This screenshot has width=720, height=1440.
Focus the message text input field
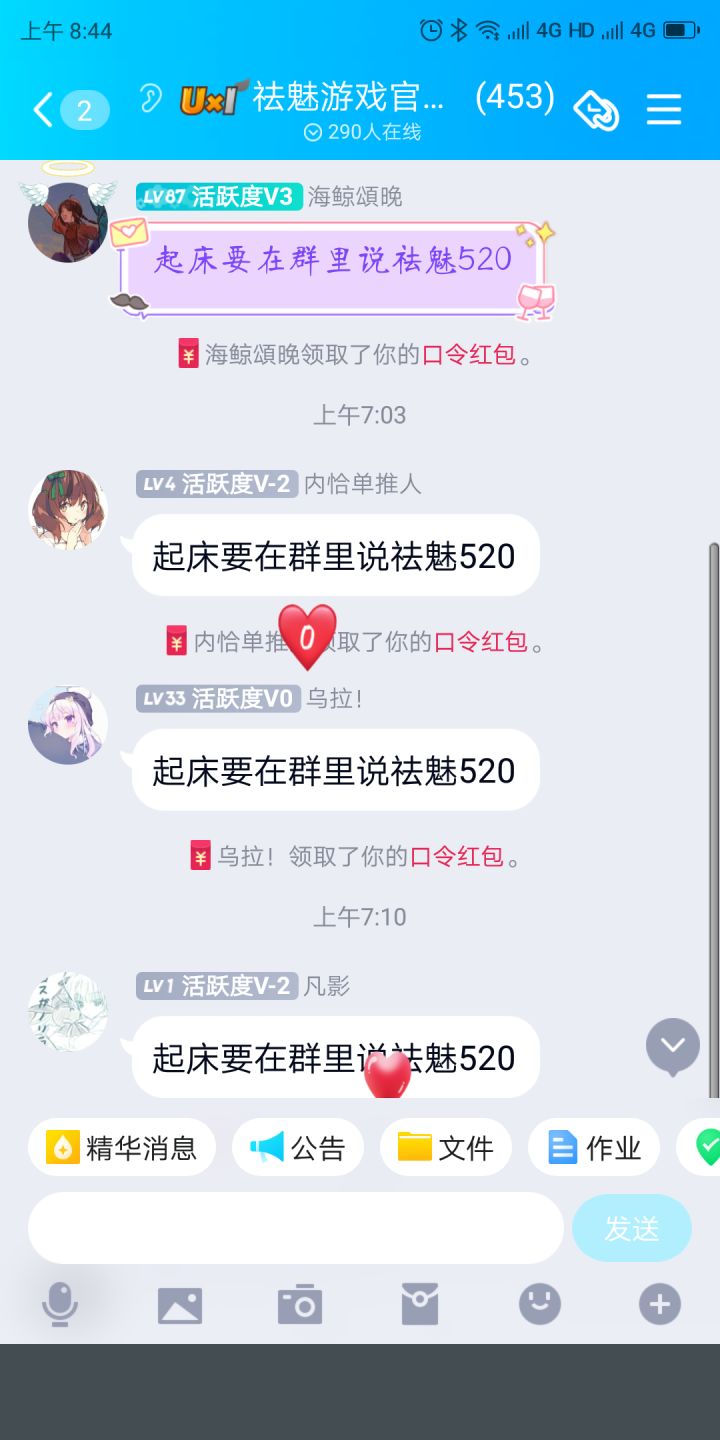pos(296,1228)
